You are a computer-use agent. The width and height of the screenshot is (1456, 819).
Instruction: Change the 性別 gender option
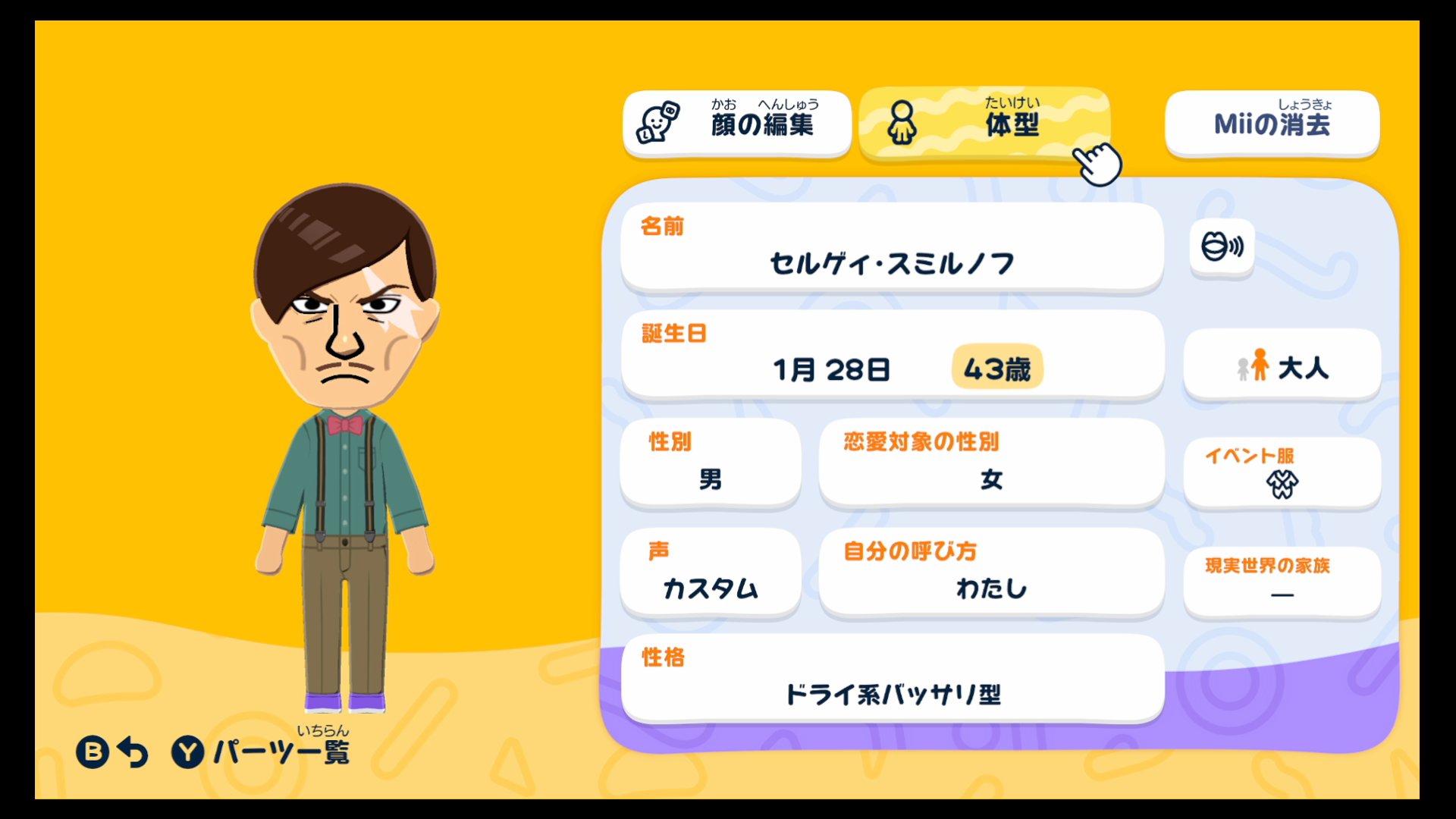[710, 463]
